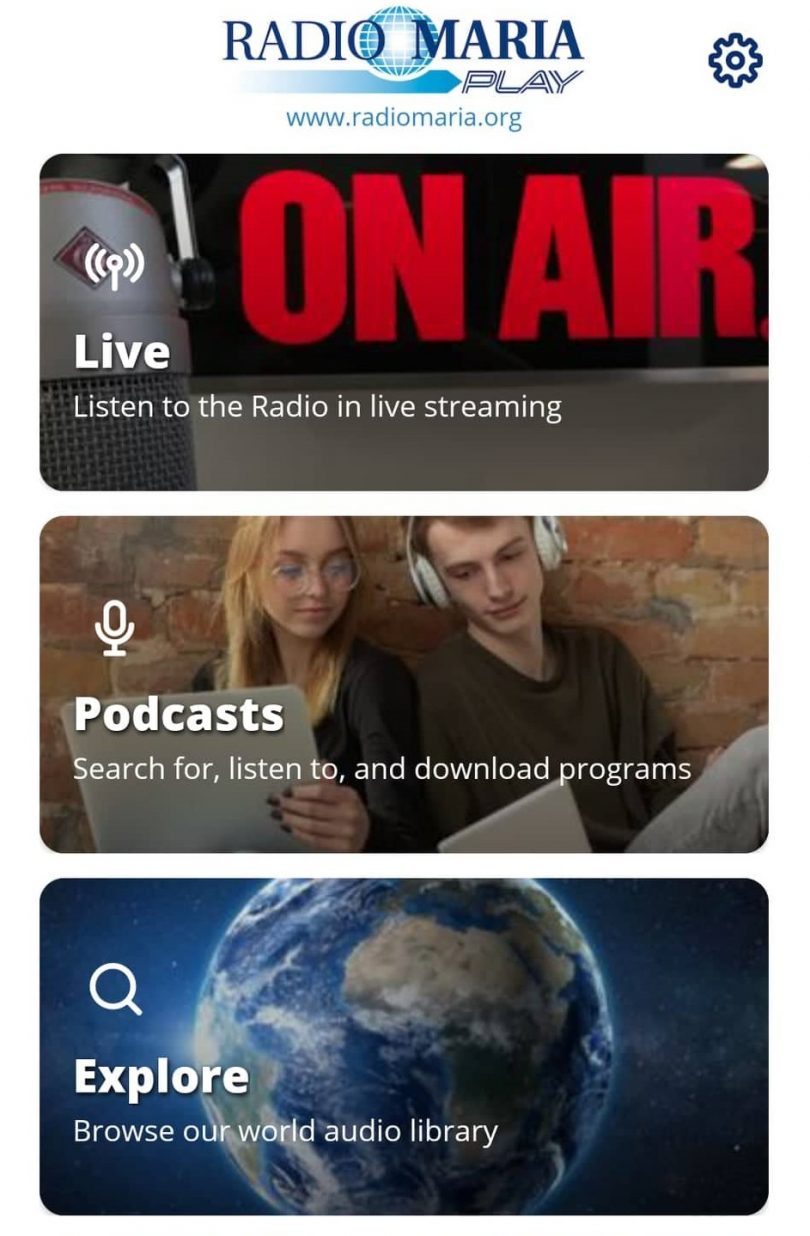
Task: Open the Live radio streaming card
Action: (404, 322)
